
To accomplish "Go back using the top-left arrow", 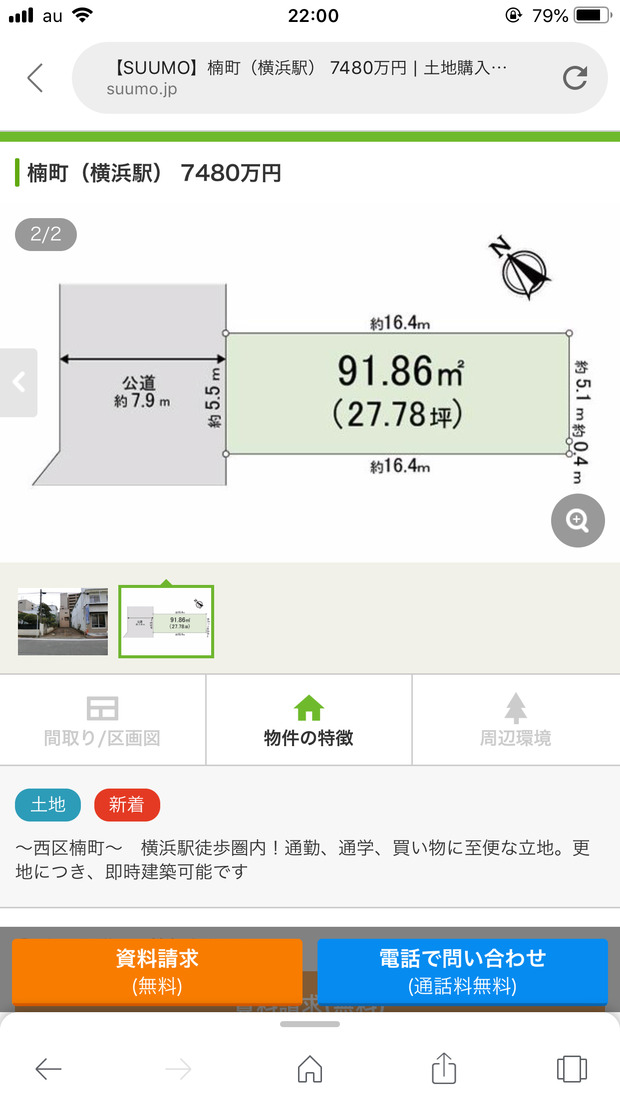I will click(35, 78).
